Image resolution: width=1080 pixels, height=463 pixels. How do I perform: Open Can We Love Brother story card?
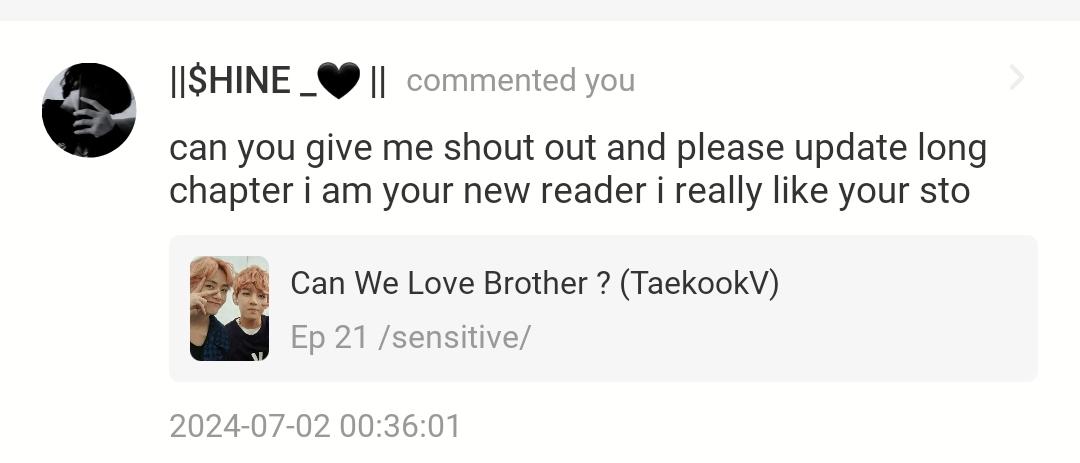[602, 308]
